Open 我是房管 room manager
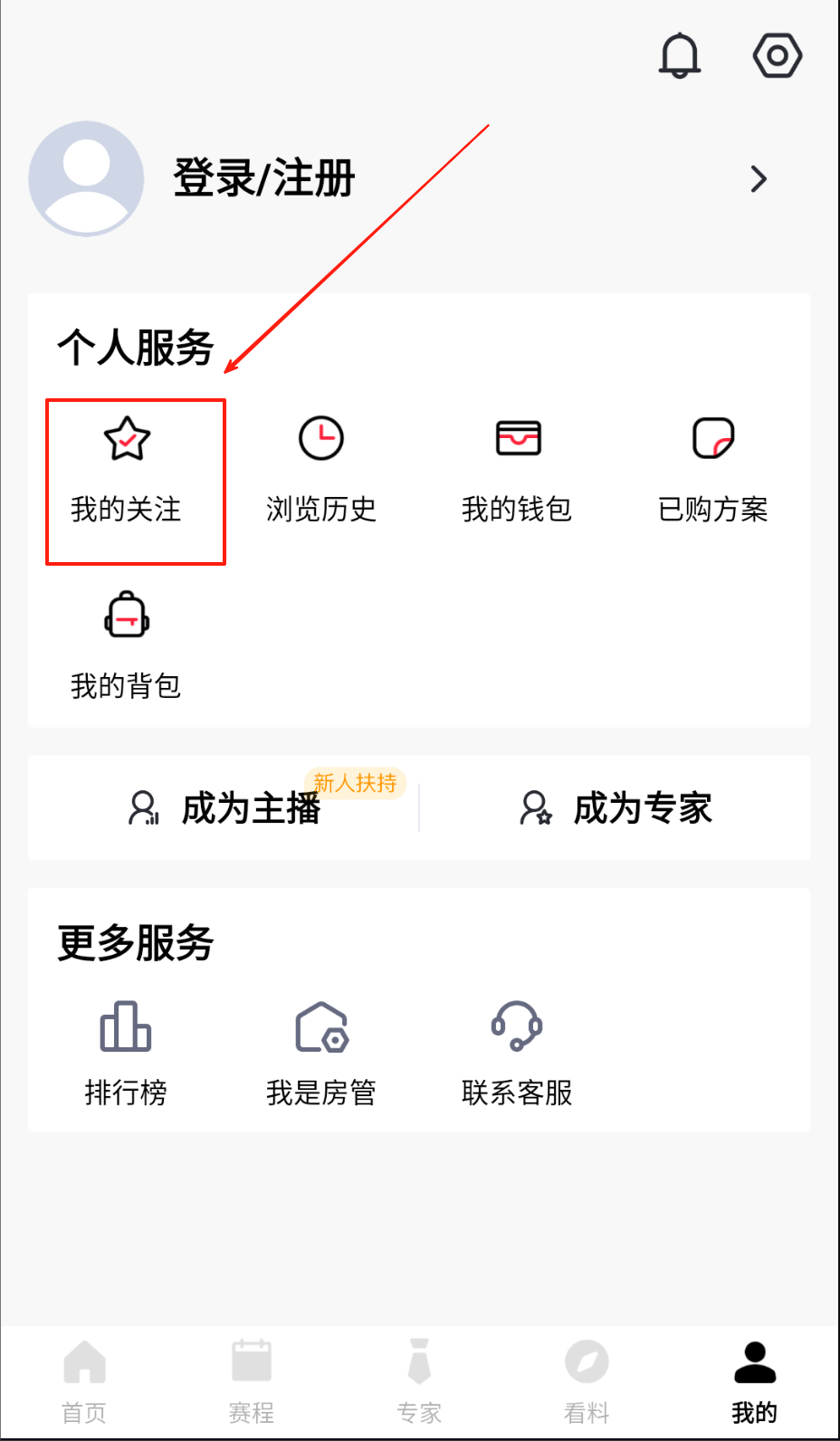840x1441 pixels. [x=321, y=1053]
